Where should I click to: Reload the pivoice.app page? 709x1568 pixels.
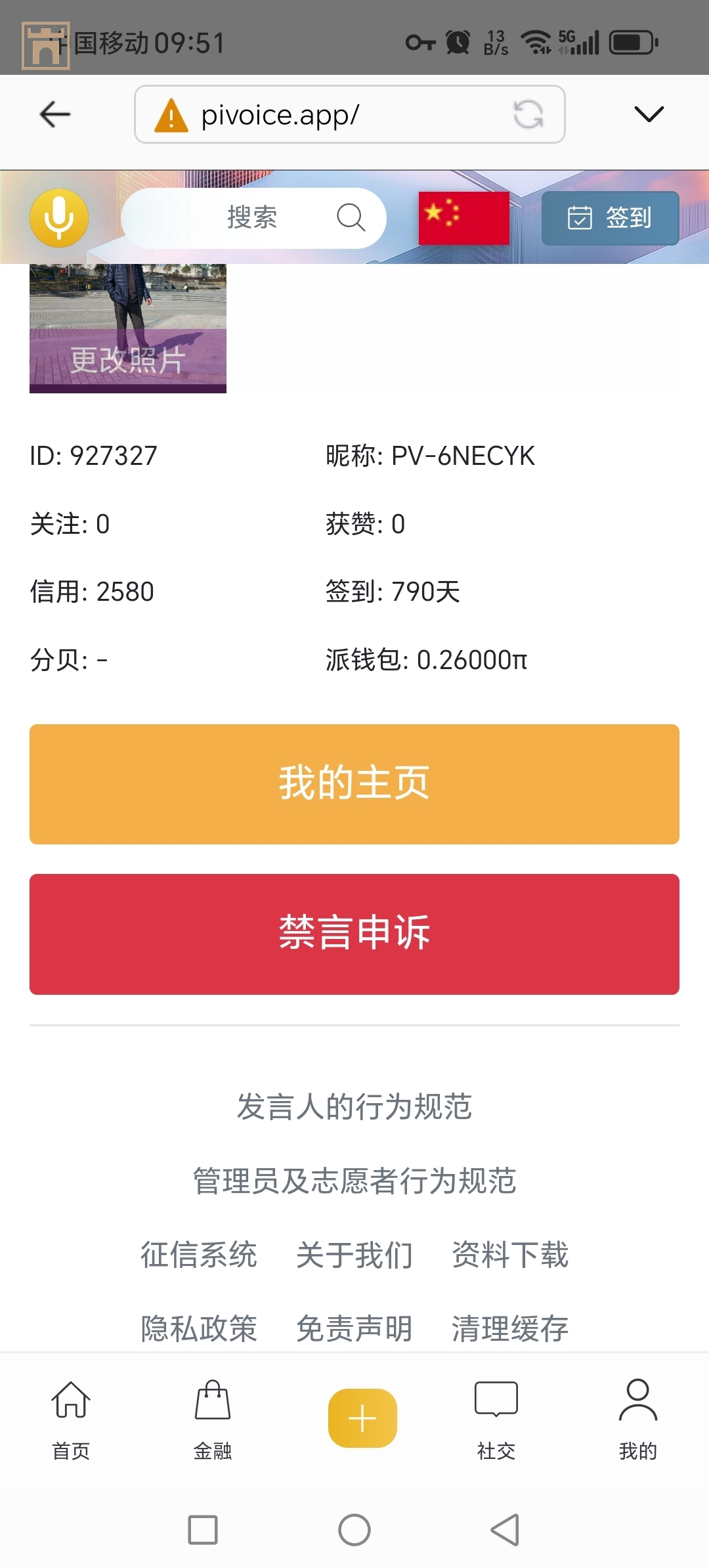[x=528, y=114]
